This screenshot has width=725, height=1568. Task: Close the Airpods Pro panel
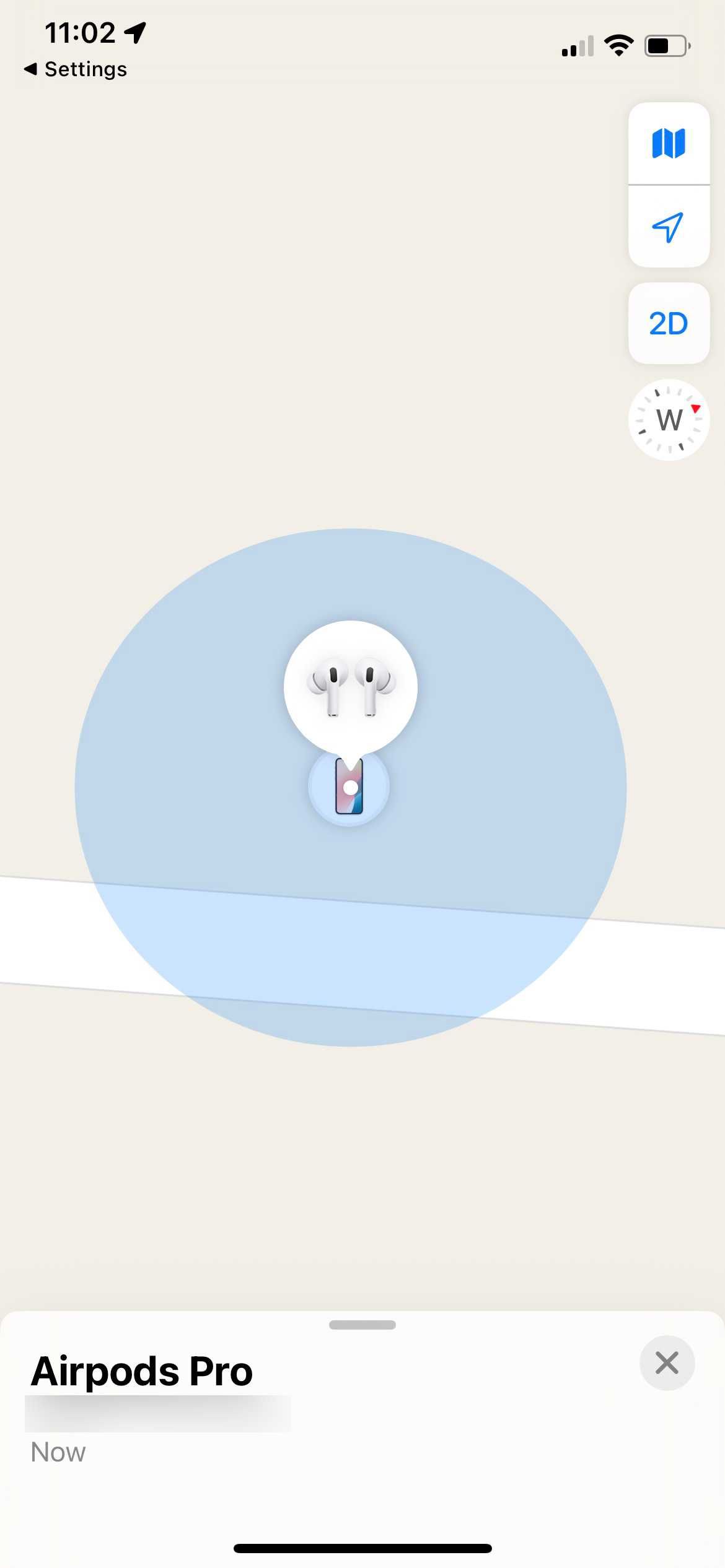tap(667, 1363)
